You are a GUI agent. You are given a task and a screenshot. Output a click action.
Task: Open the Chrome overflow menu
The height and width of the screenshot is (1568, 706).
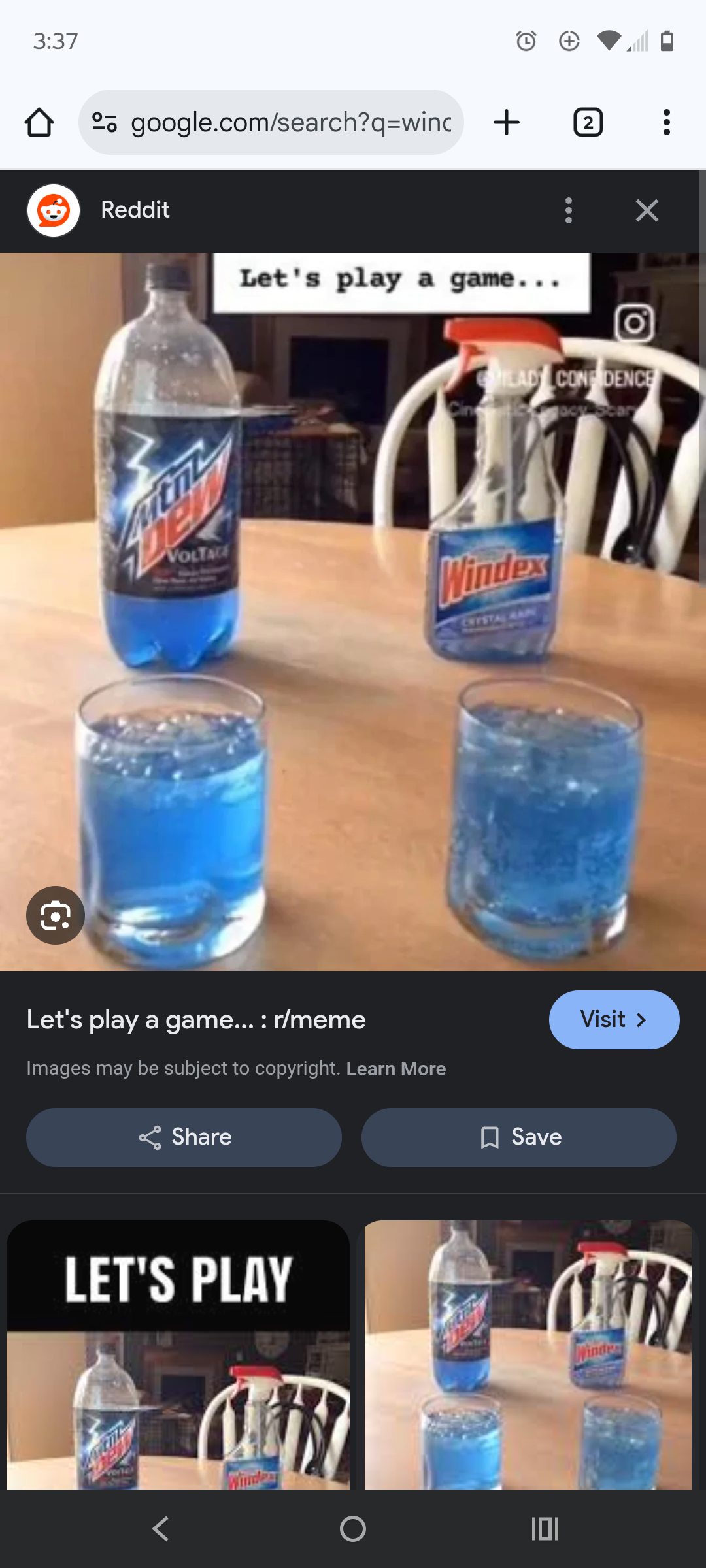pyautogui.click(x=666, y=122)
